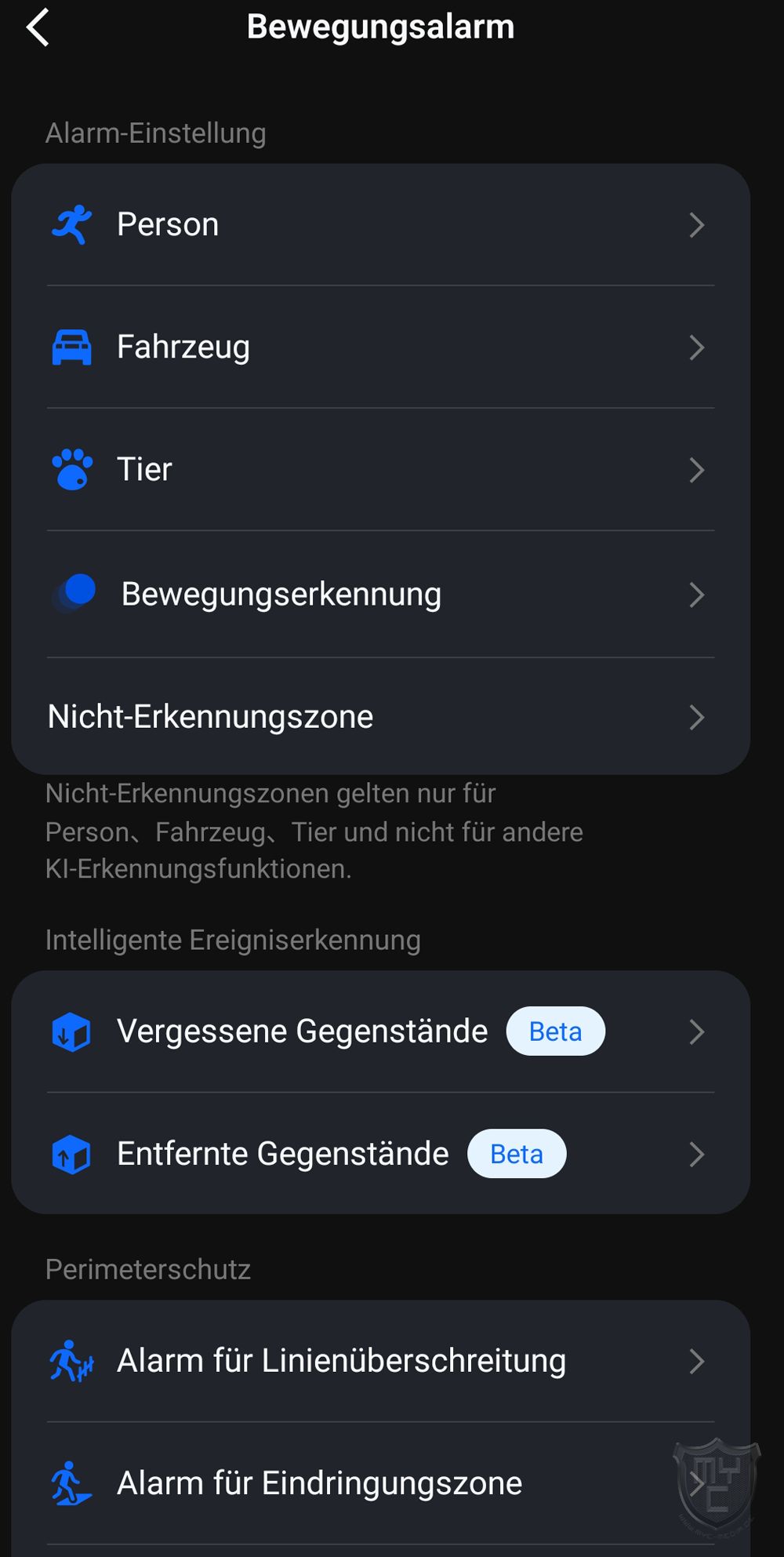Open Alarm für Linienüberschreitung
784x1557 pixels.
tap(380, 1361)
